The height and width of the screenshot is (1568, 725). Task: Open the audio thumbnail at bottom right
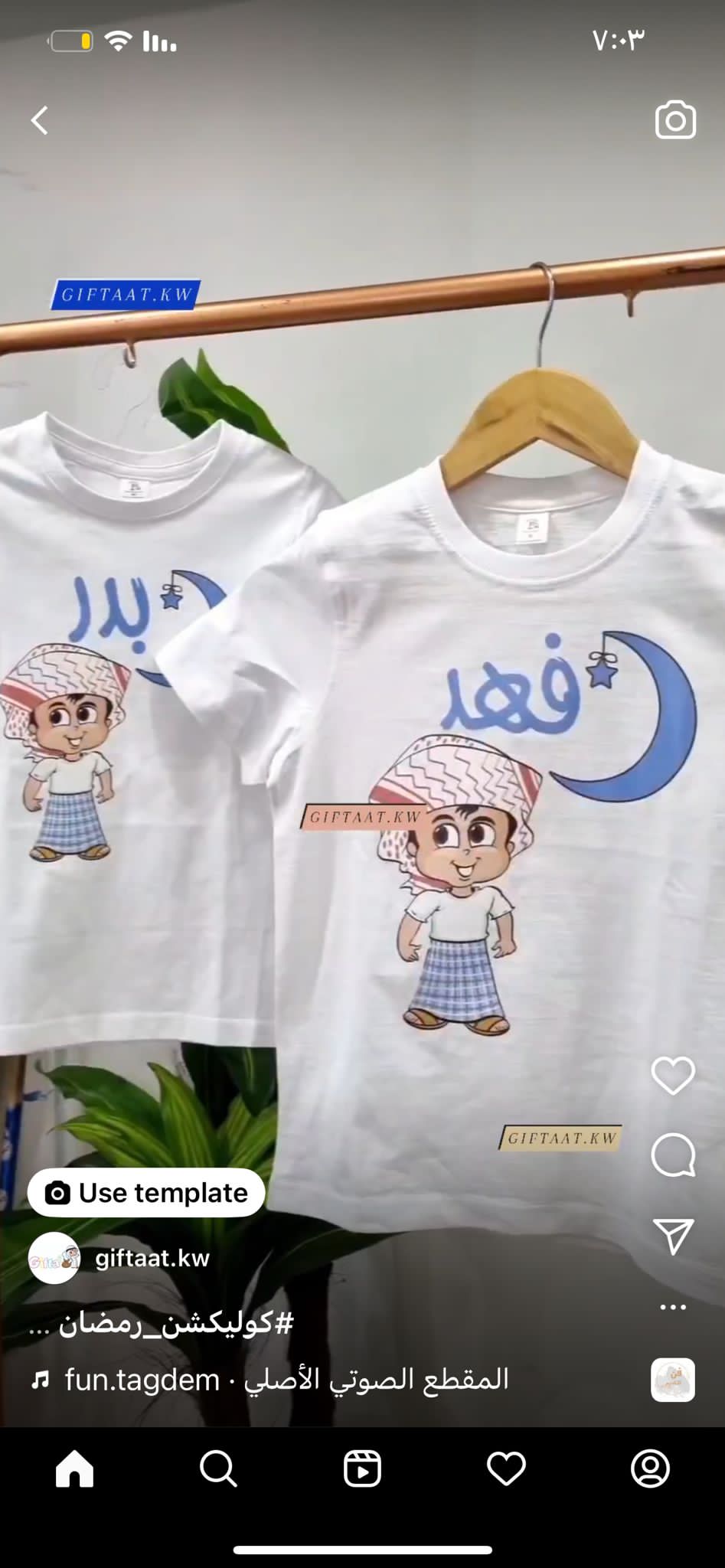673,1380
